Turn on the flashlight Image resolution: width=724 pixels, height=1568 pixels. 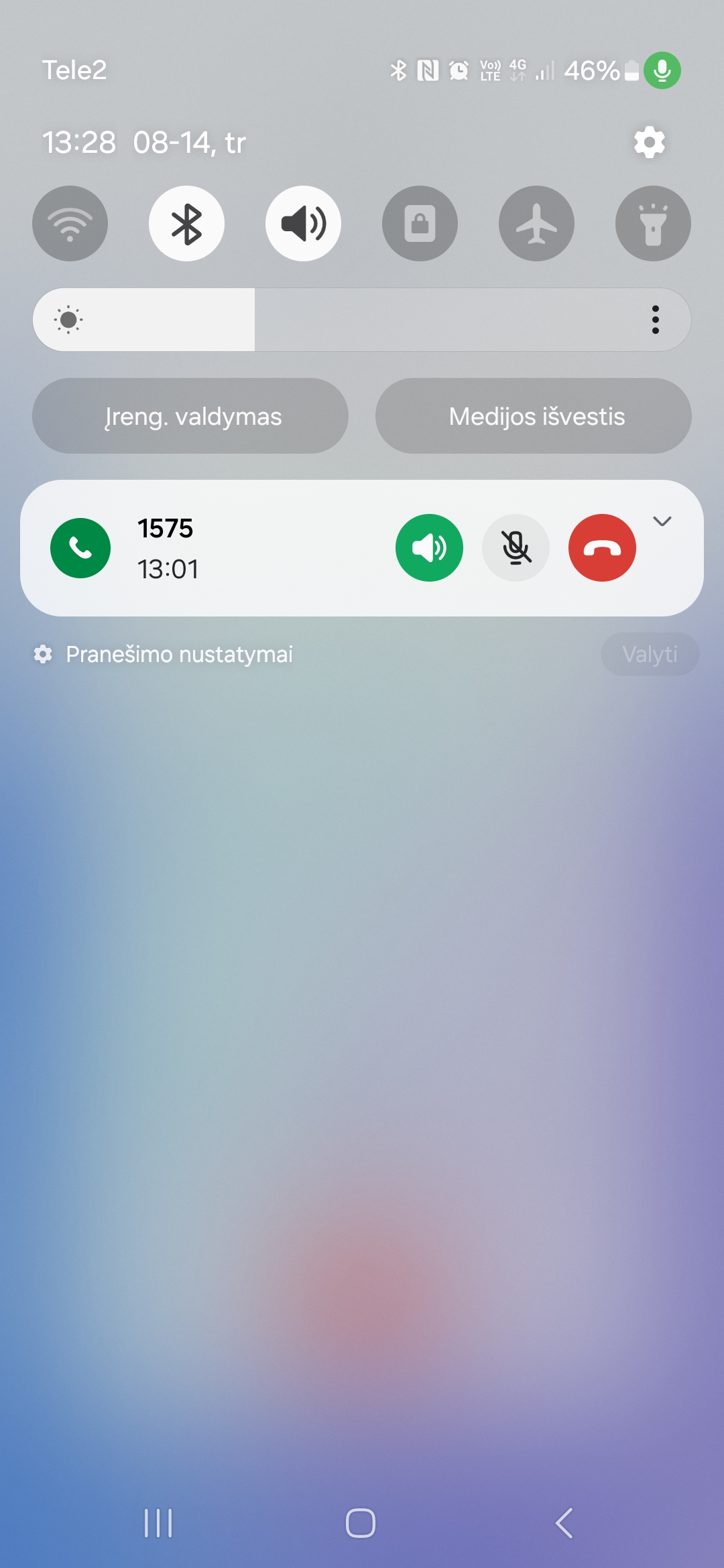point(653,223)
